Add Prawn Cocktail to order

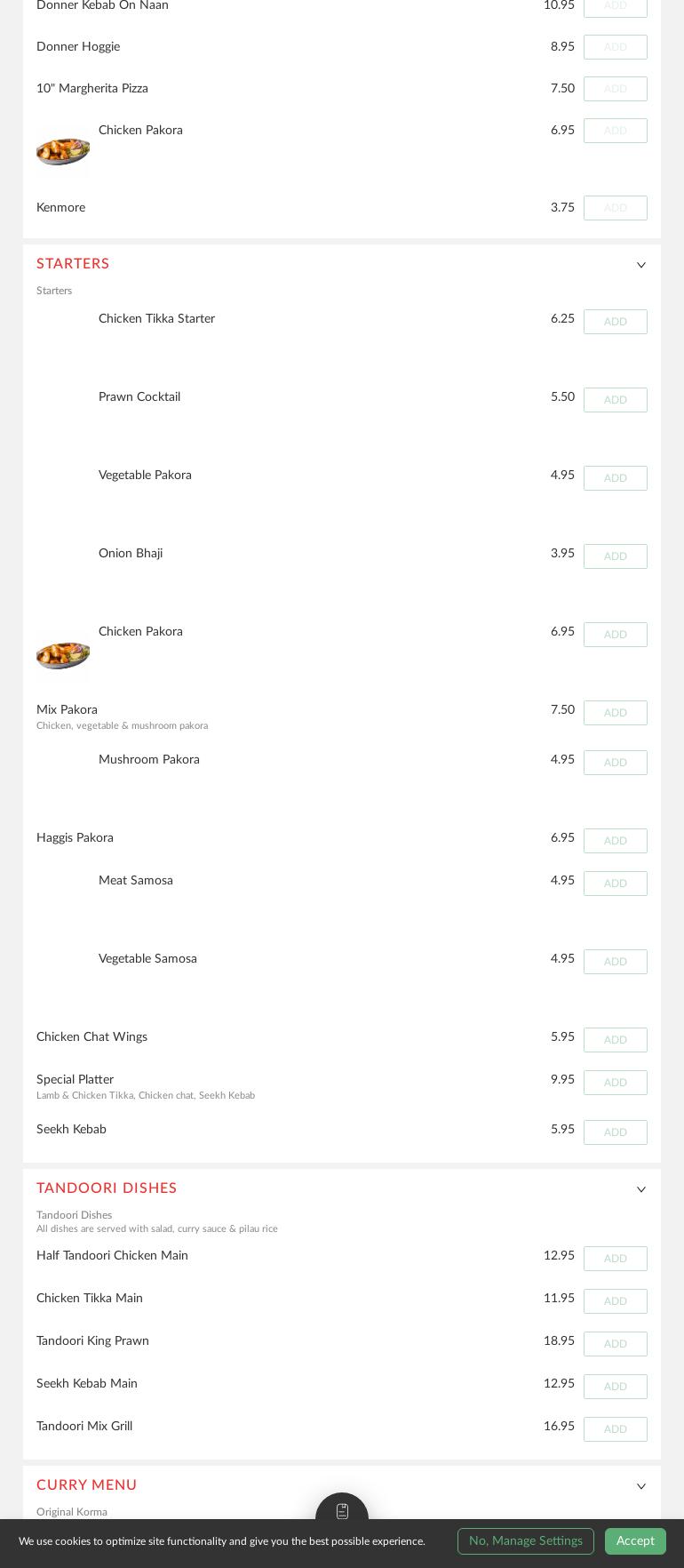[615, 400]
